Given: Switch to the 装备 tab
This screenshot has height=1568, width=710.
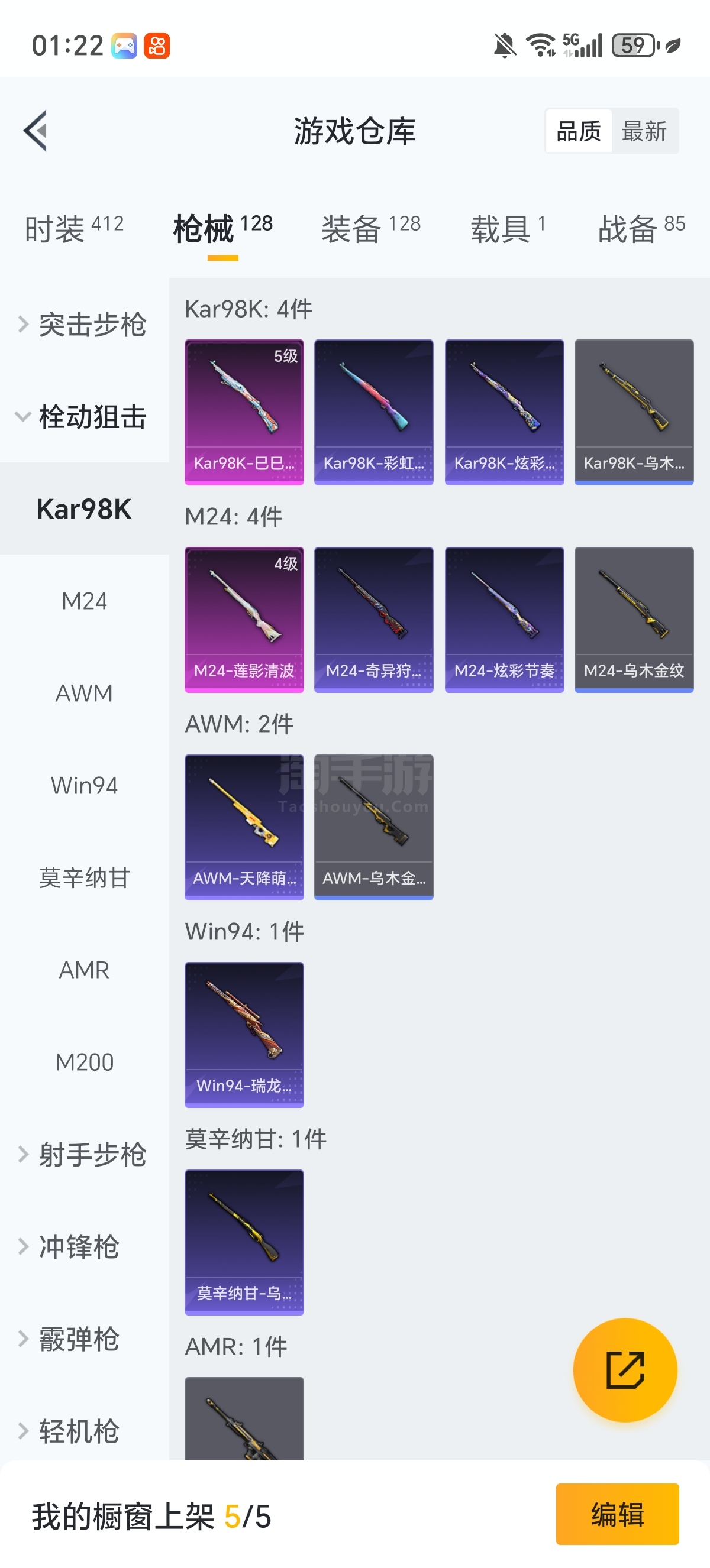Looking at the screenshot, I should (370, 228).
